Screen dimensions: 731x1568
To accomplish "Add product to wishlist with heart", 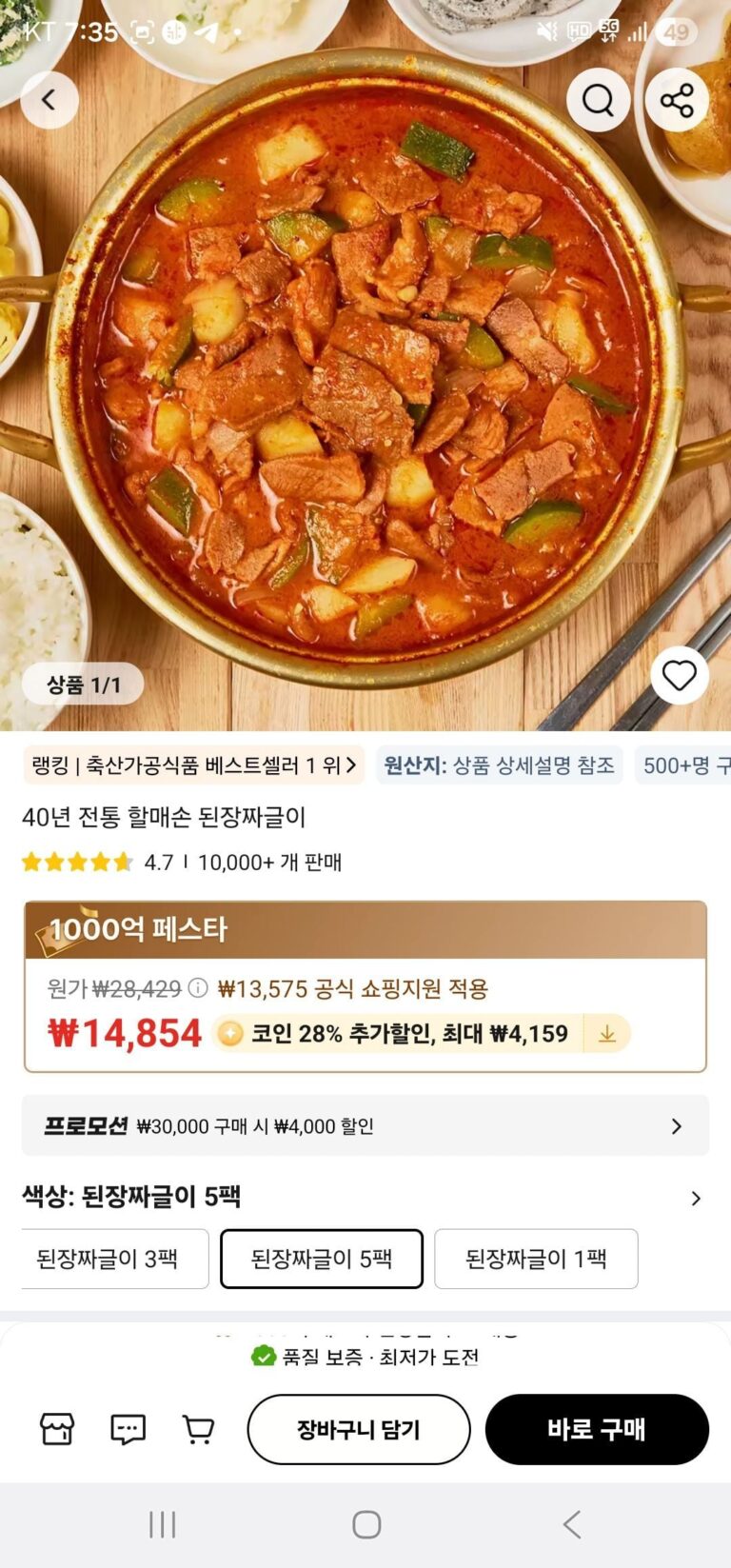I will click(x=679, y=676).
